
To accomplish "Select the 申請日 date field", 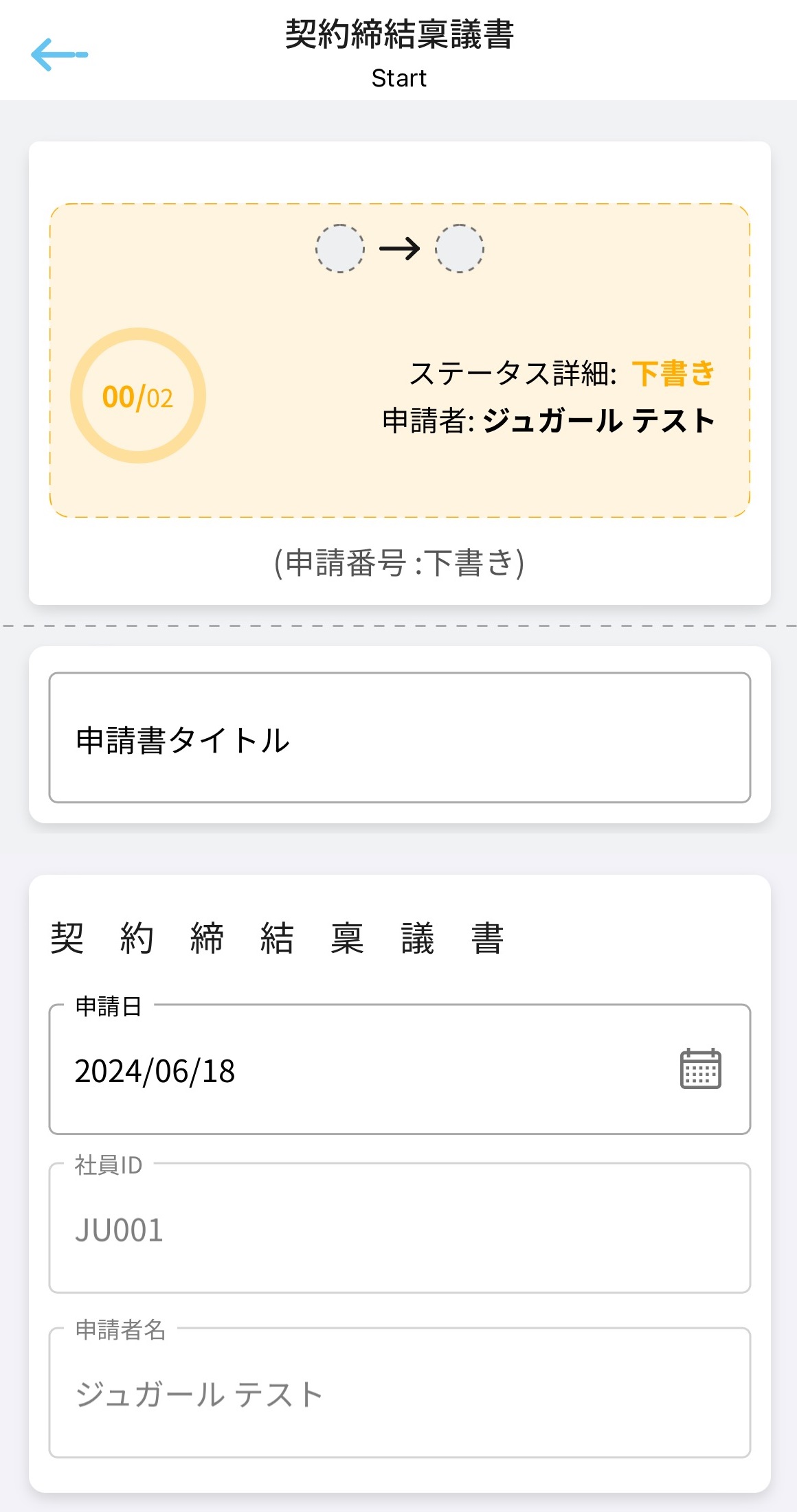I will click(x=400, y=1069).
